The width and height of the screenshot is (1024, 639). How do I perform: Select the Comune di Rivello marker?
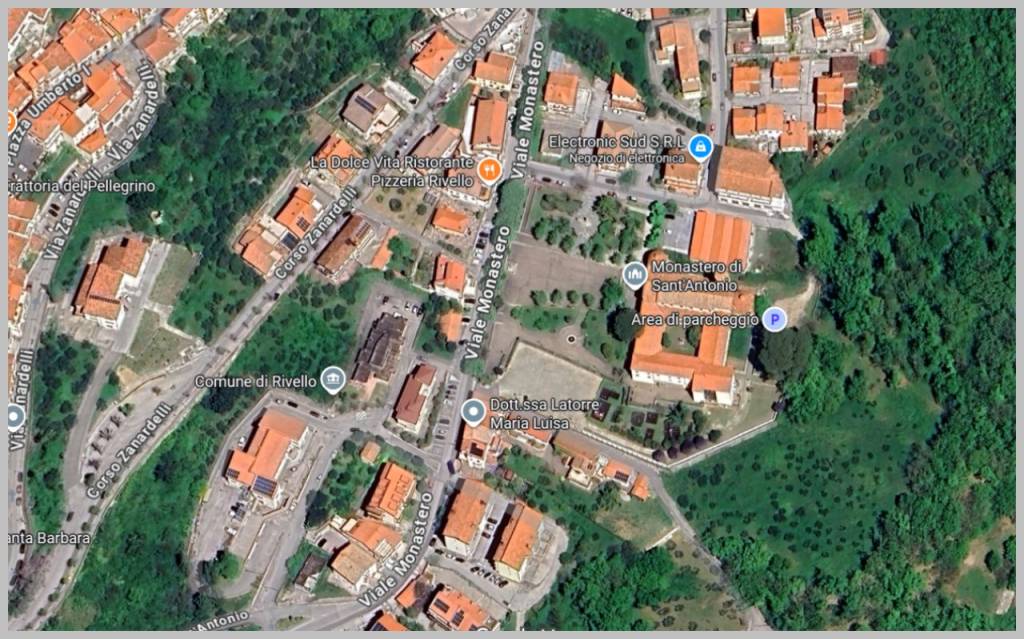pos(333,380)
